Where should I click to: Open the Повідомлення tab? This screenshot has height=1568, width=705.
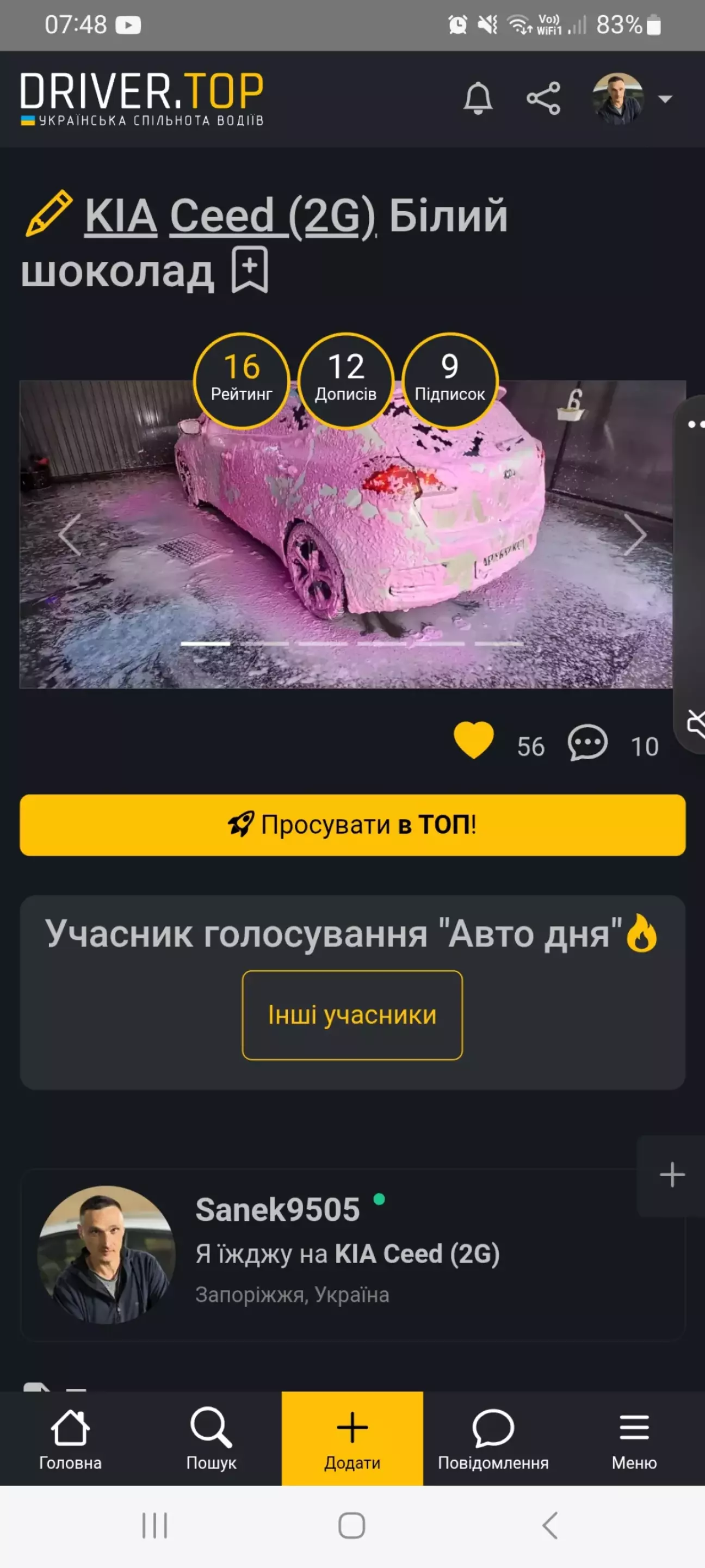coord(493,1438)
